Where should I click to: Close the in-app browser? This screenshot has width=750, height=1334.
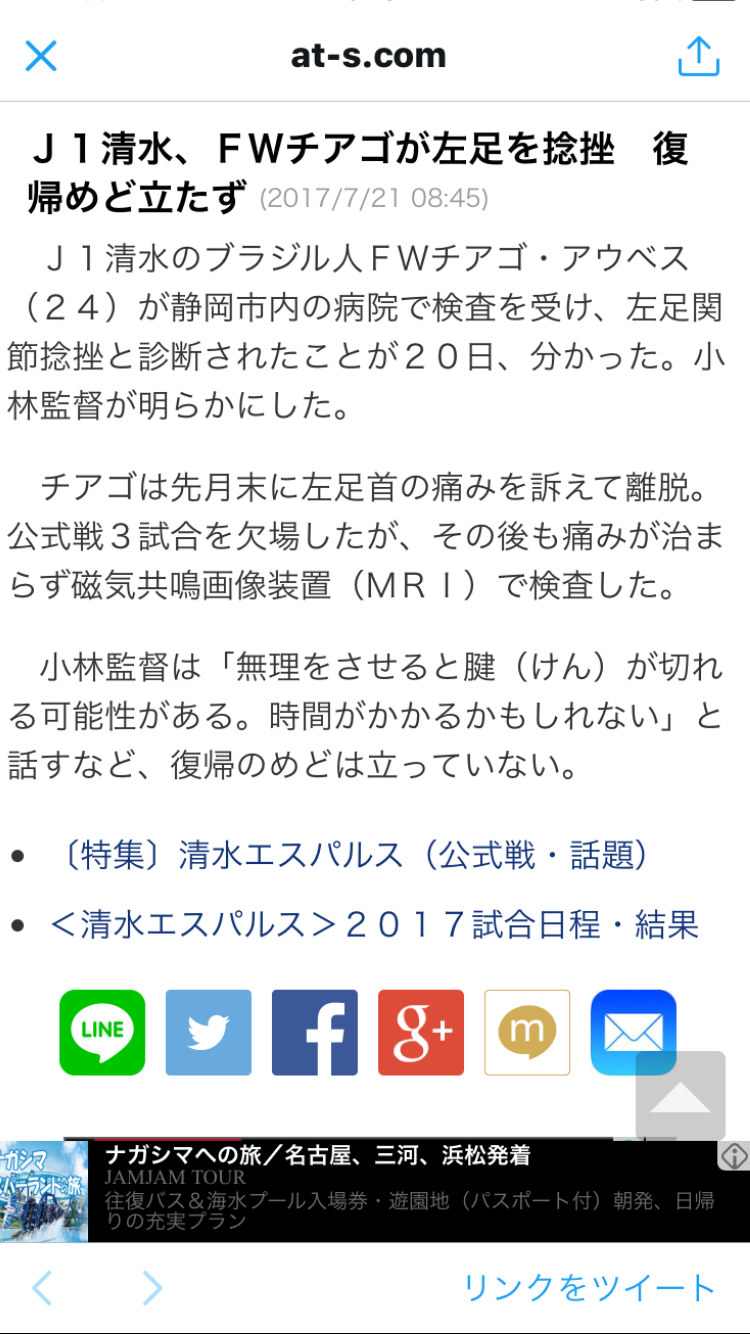pos(41,56)
